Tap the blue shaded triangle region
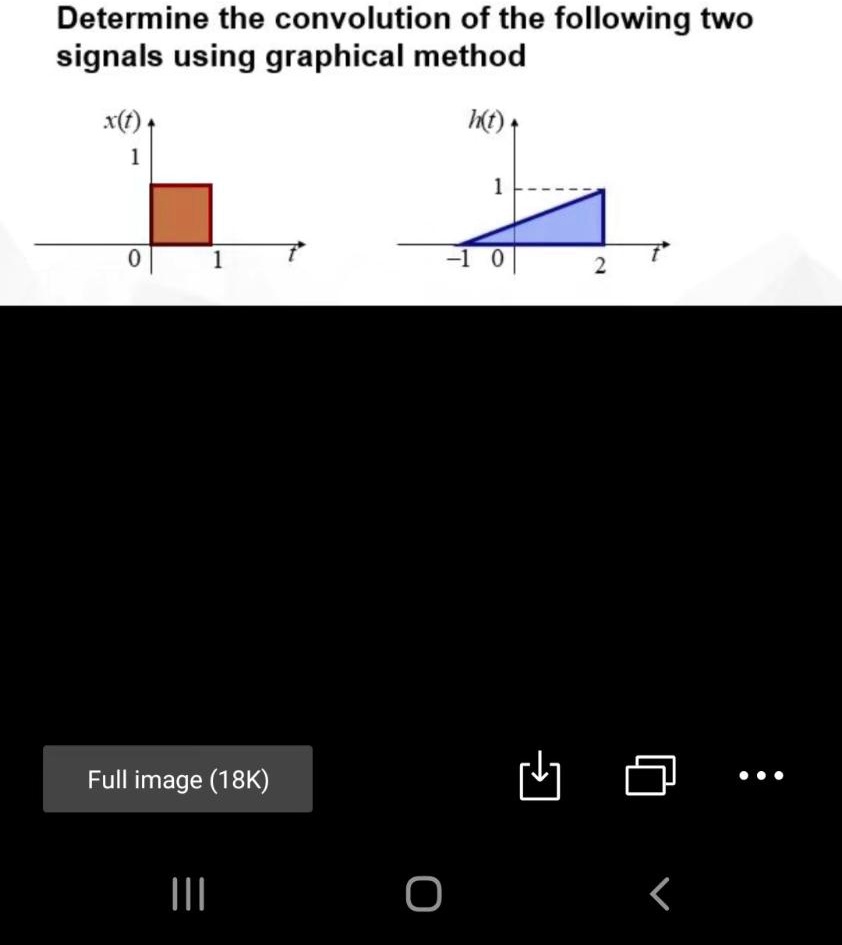 (x=560, y=225)
